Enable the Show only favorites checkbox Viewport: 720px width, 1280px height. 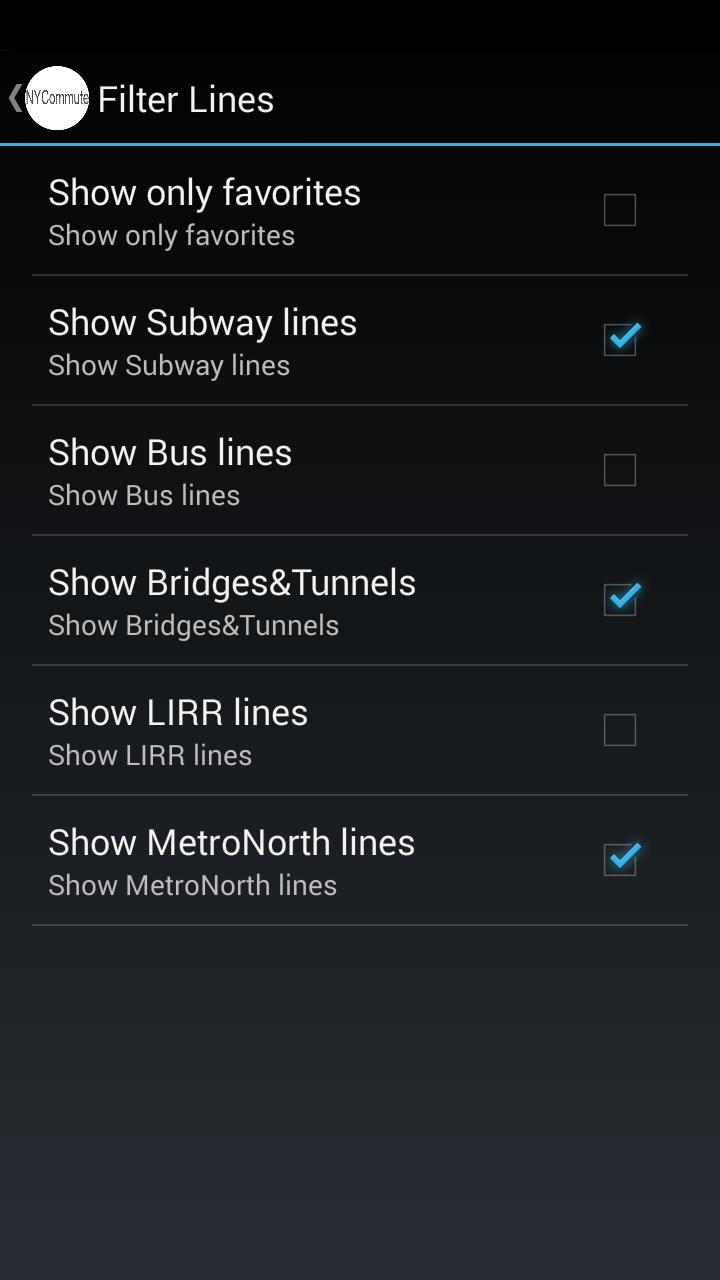click(619, 210)
